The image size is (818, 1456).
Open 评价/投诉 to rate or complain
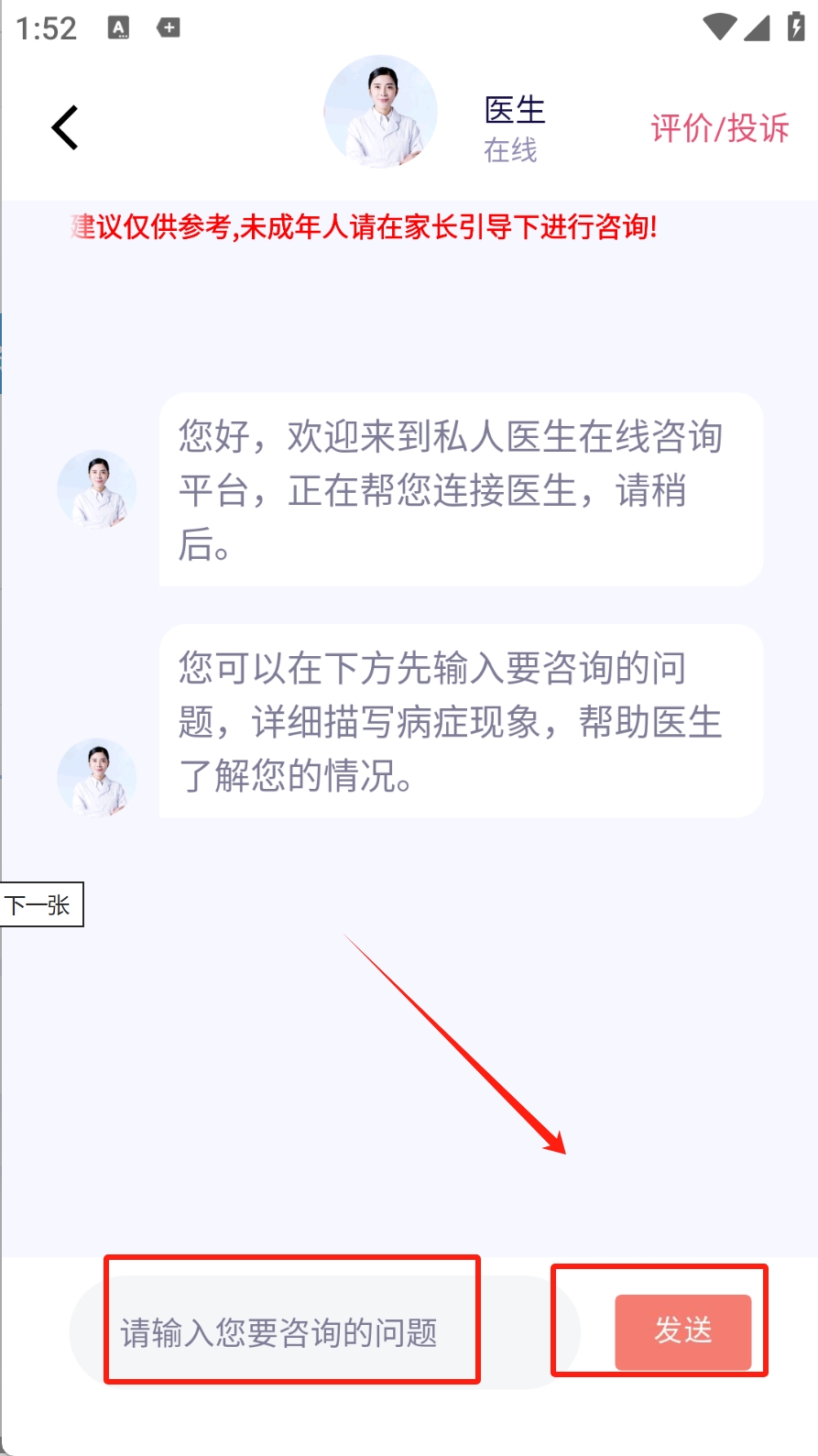click(x=719, y=128)
